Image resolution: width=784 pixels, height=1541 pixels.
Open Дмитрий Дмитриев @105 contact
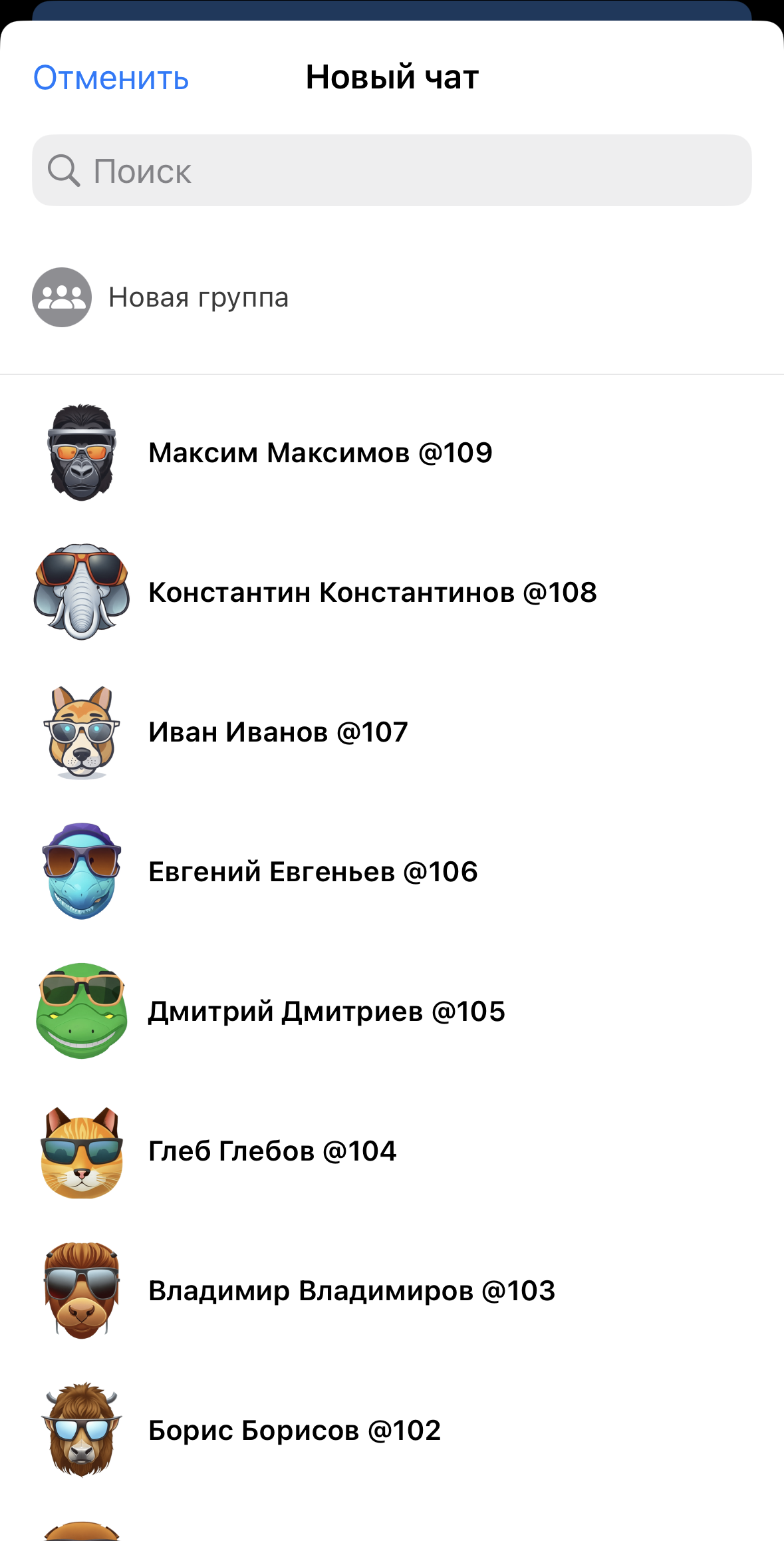pos(326,1012)
